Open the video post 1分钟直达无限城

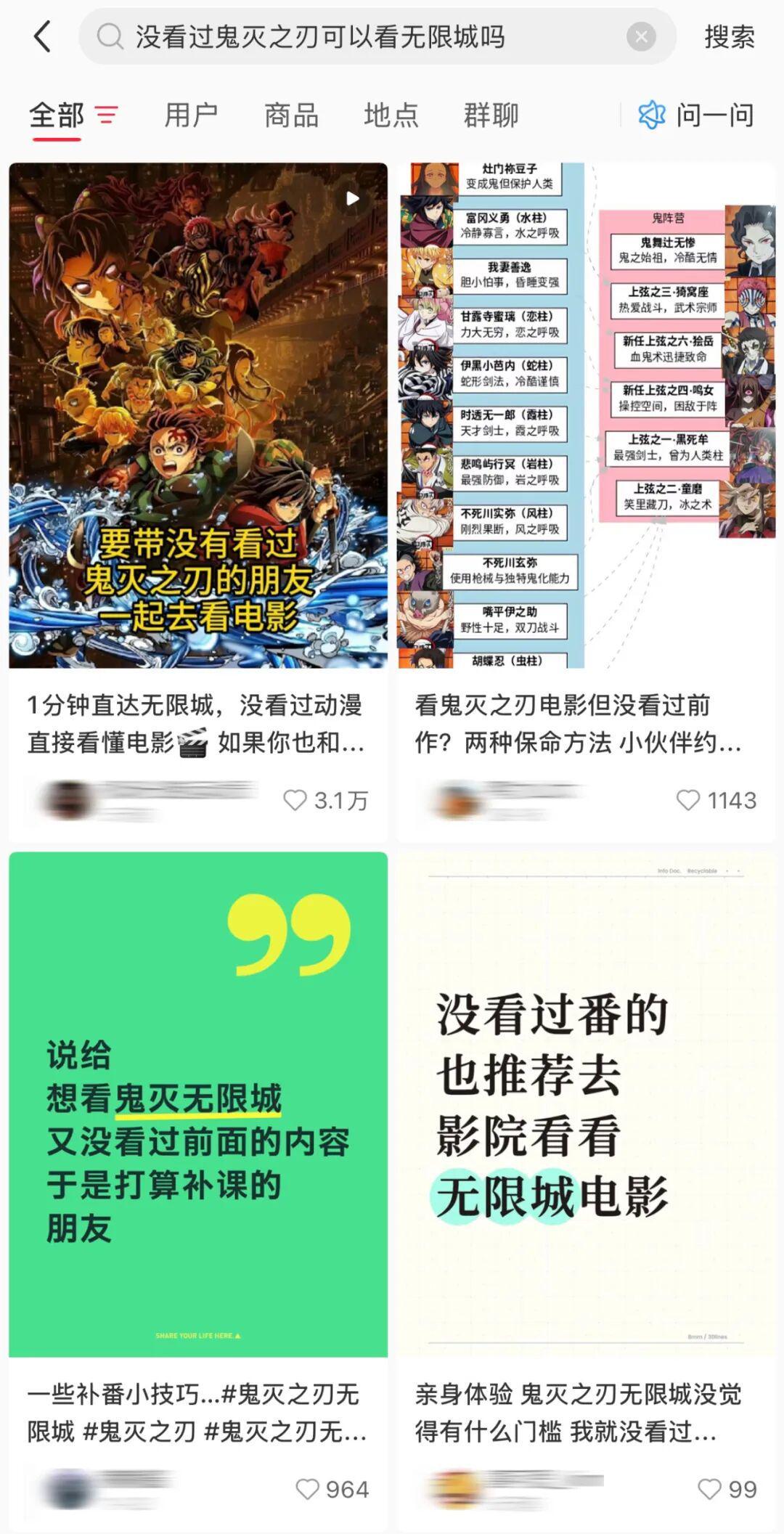coord(198,415)
